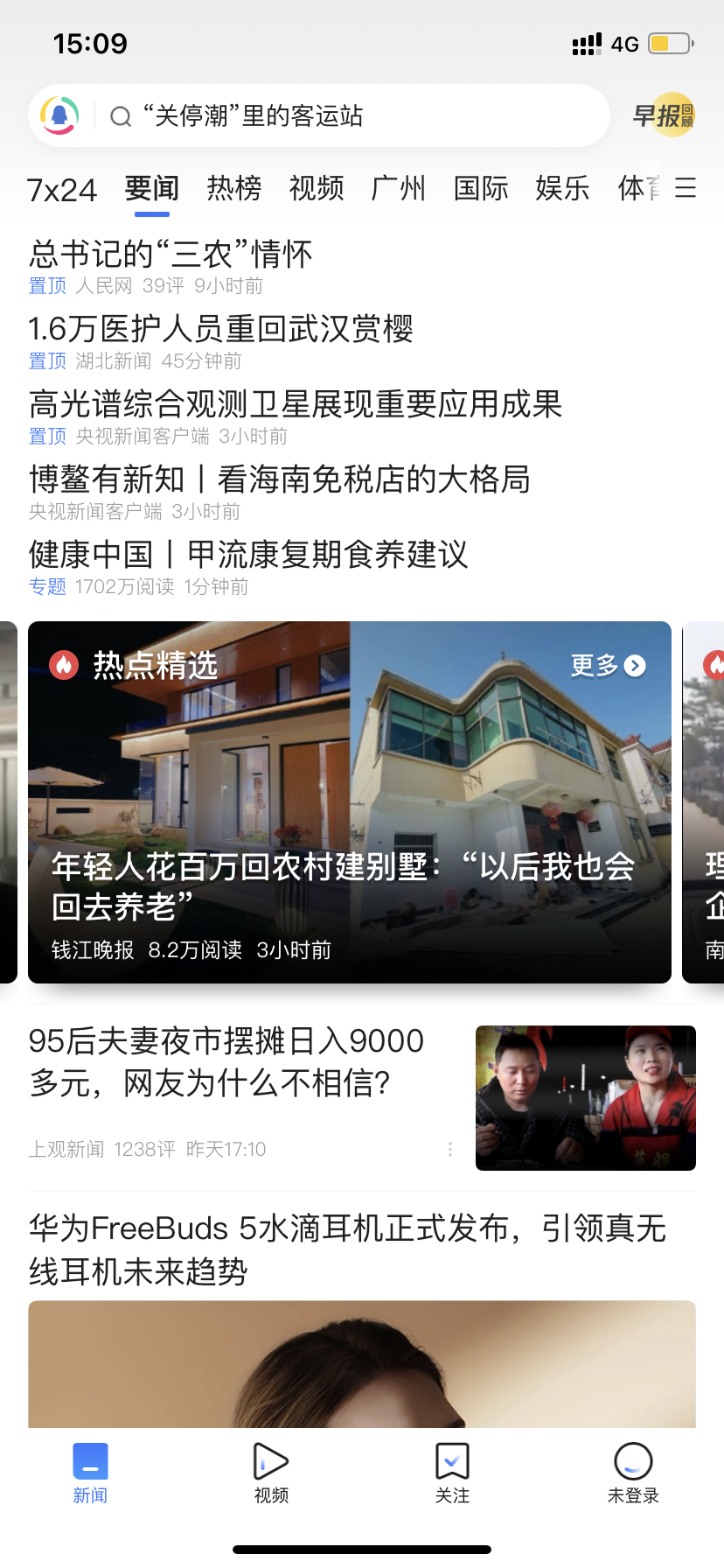Open 博鳌有新知 海南免税店 article

(x=280, y=479)
